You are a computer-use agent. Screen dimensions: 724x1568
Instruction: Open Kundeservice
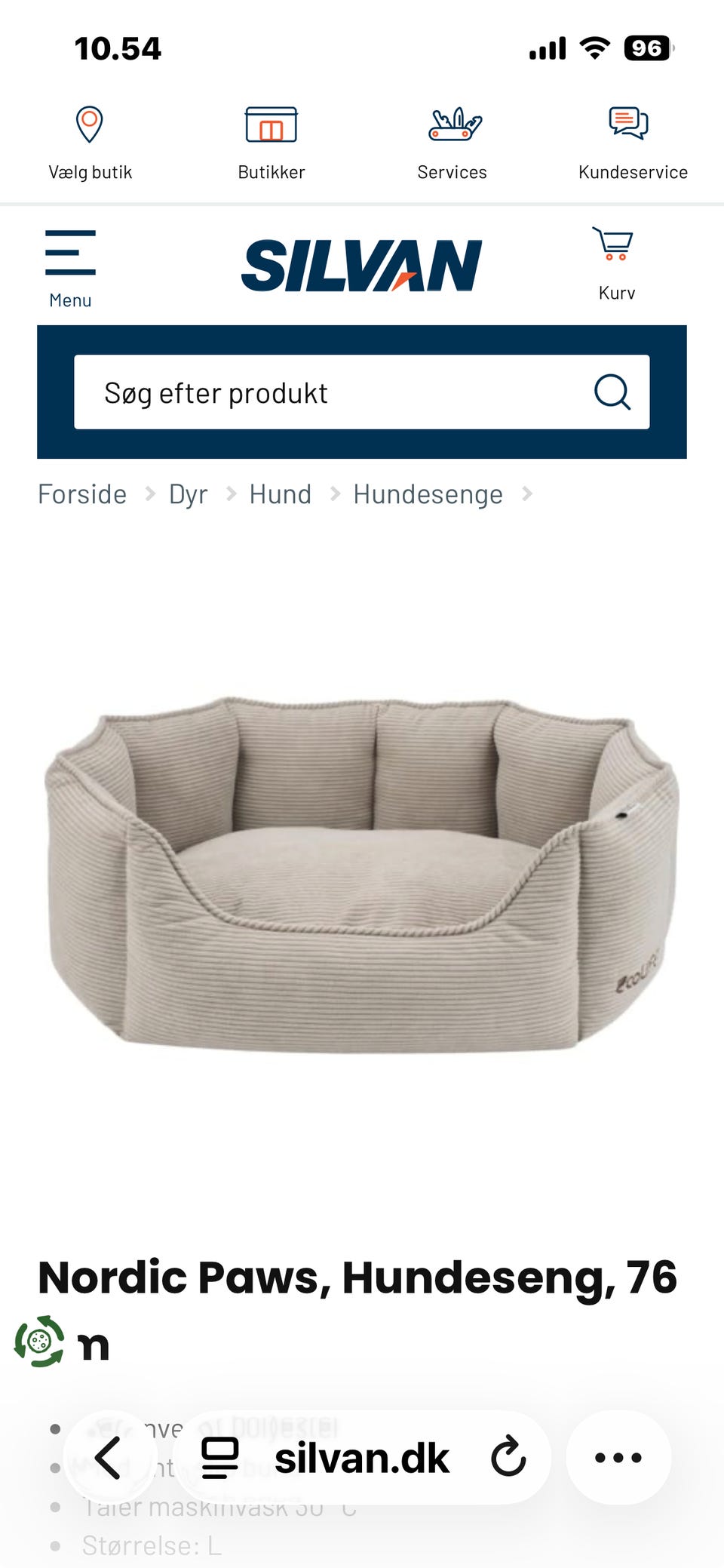[x=633, y=143]
